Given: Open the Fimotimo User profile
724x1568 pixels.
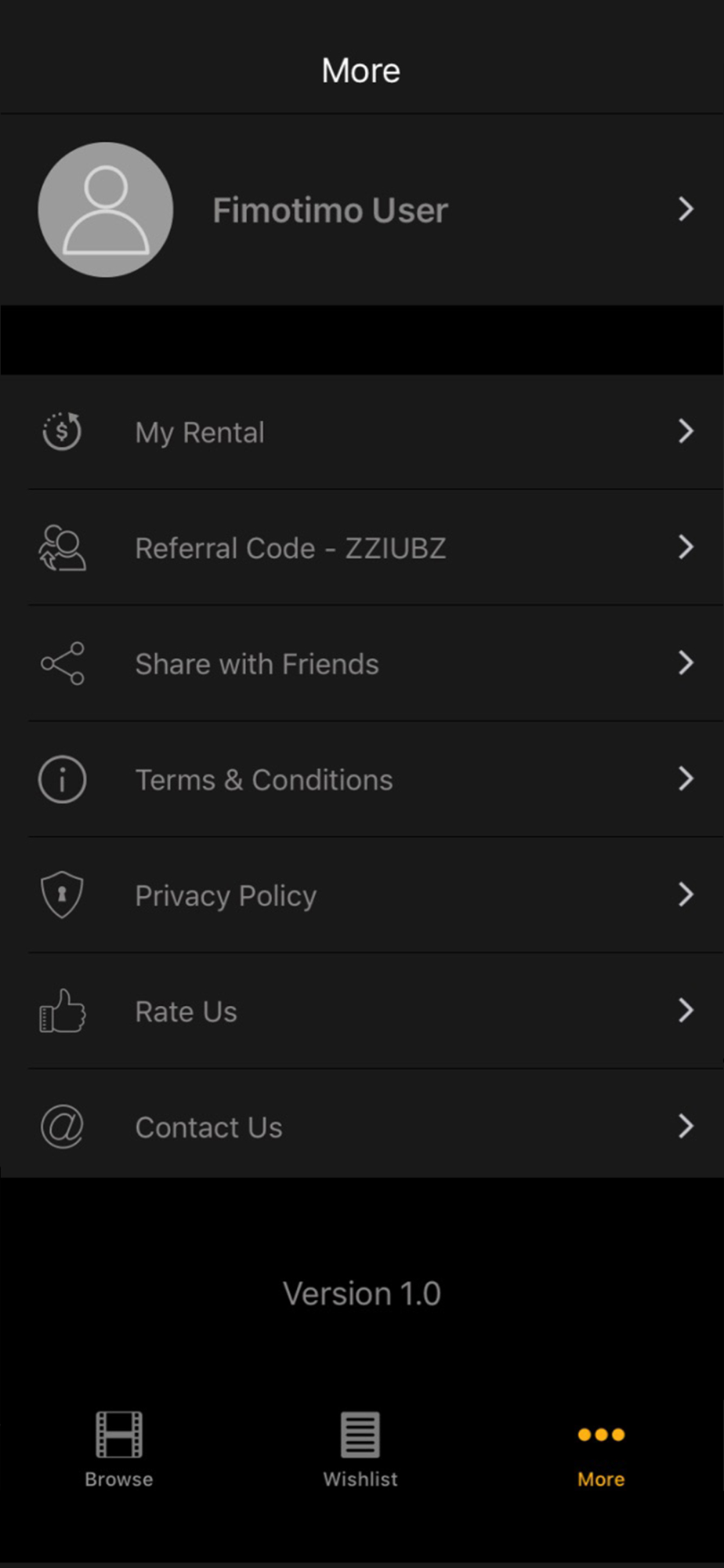Looking at the screenshot, I should tap(362, 209).
